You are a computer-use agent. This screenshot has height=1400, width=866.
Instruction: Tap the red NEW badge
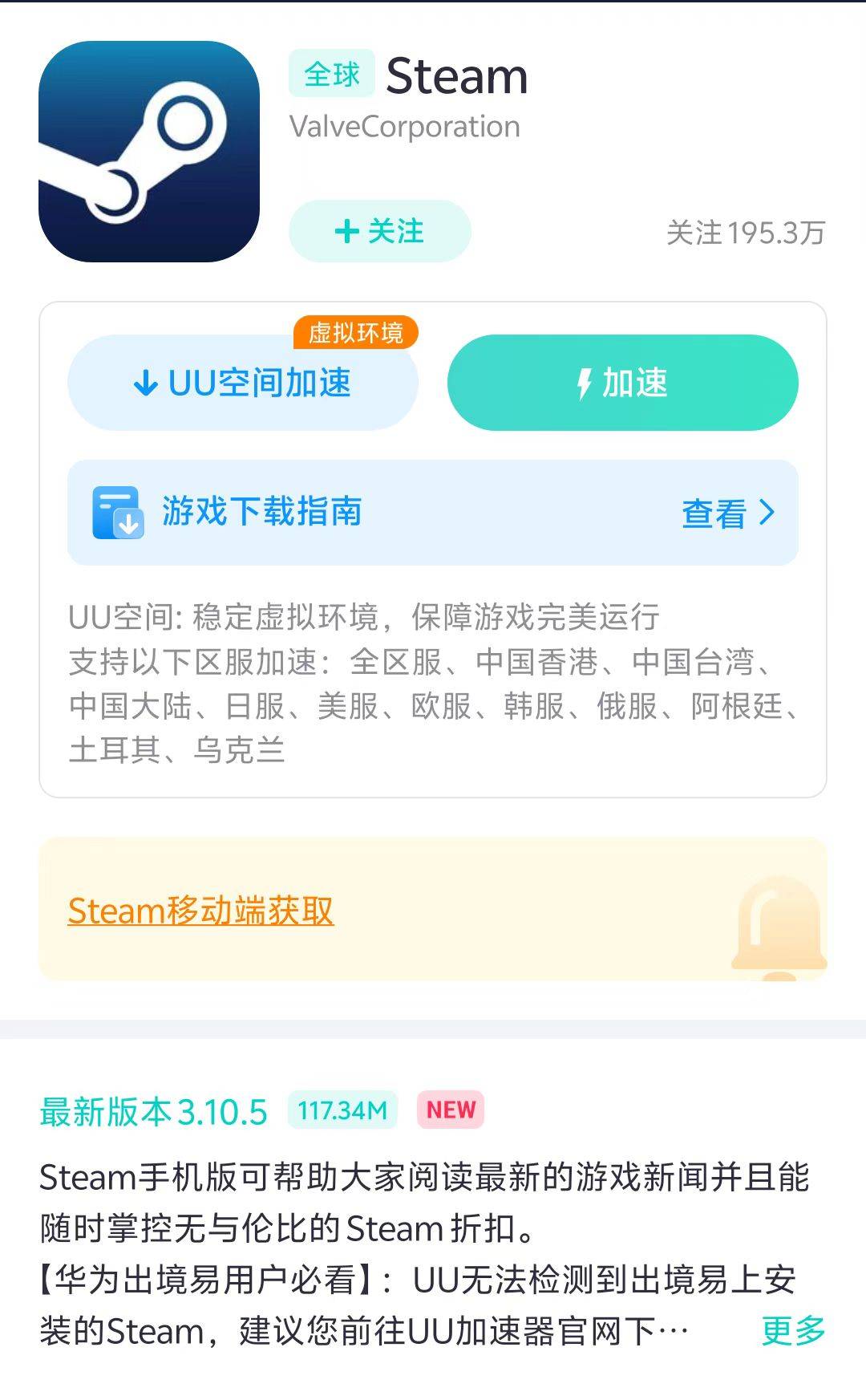(x=450, y=1110)
